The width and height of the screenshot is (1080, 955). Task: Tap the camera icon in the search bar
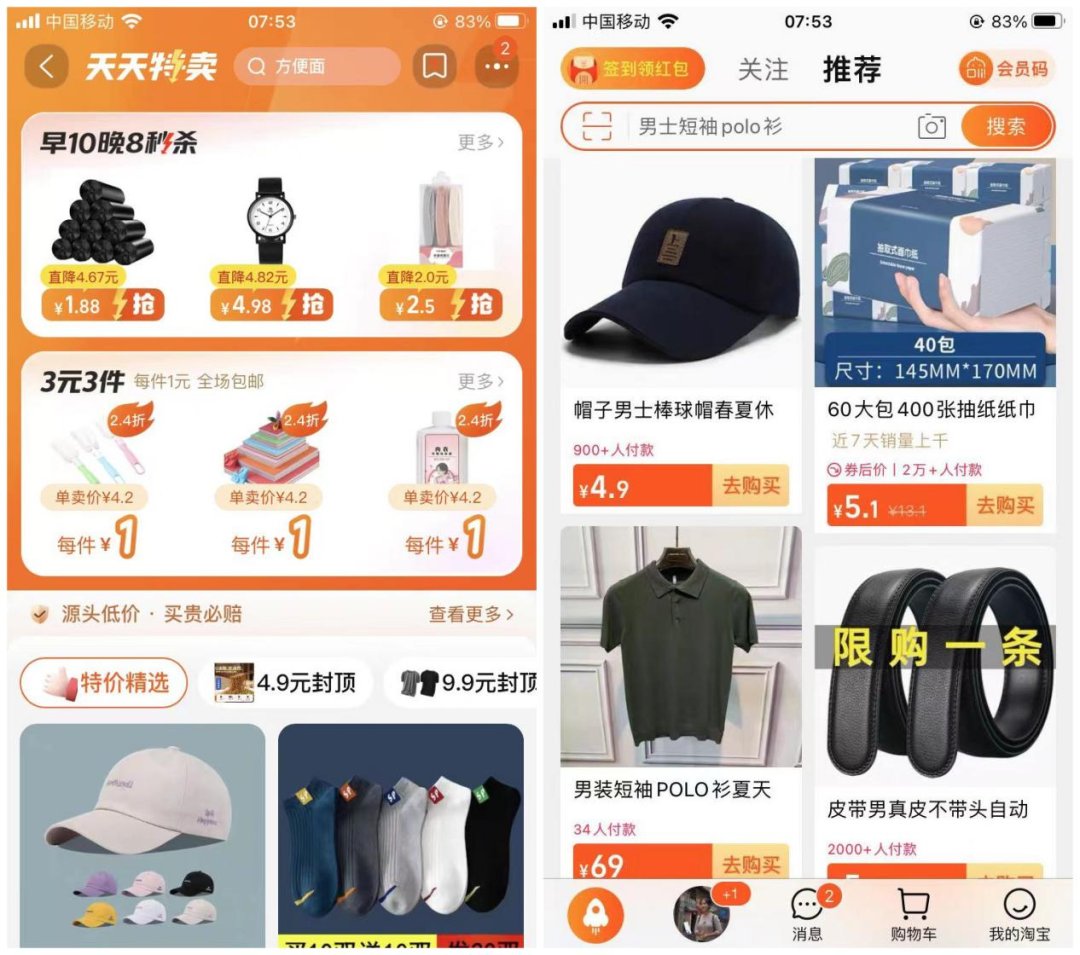pyautogui.click(x=931, y=127)
